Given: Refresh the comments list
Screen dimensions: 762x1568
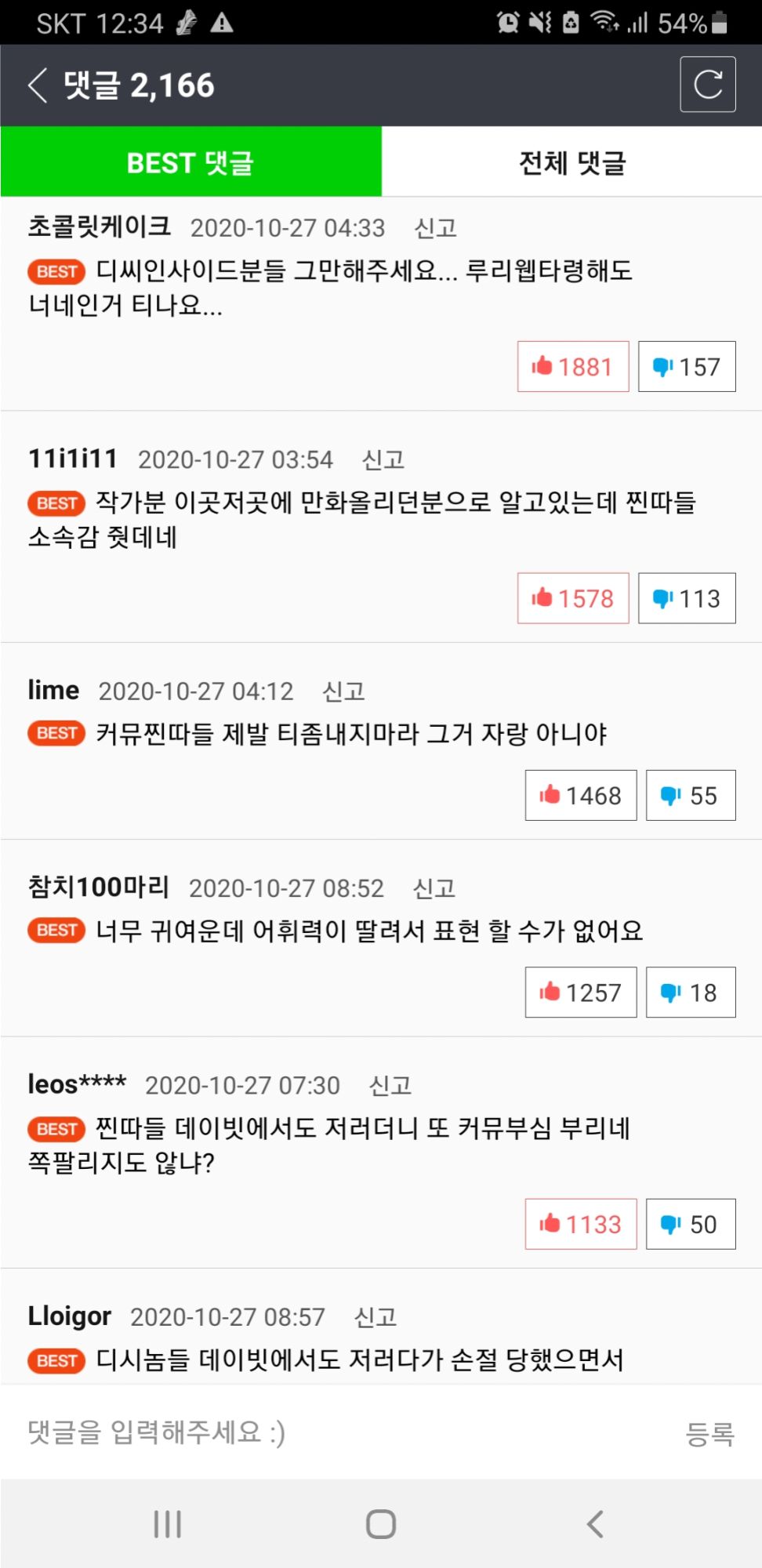Looking at the screenshot, I should click(x=707, y=85).
